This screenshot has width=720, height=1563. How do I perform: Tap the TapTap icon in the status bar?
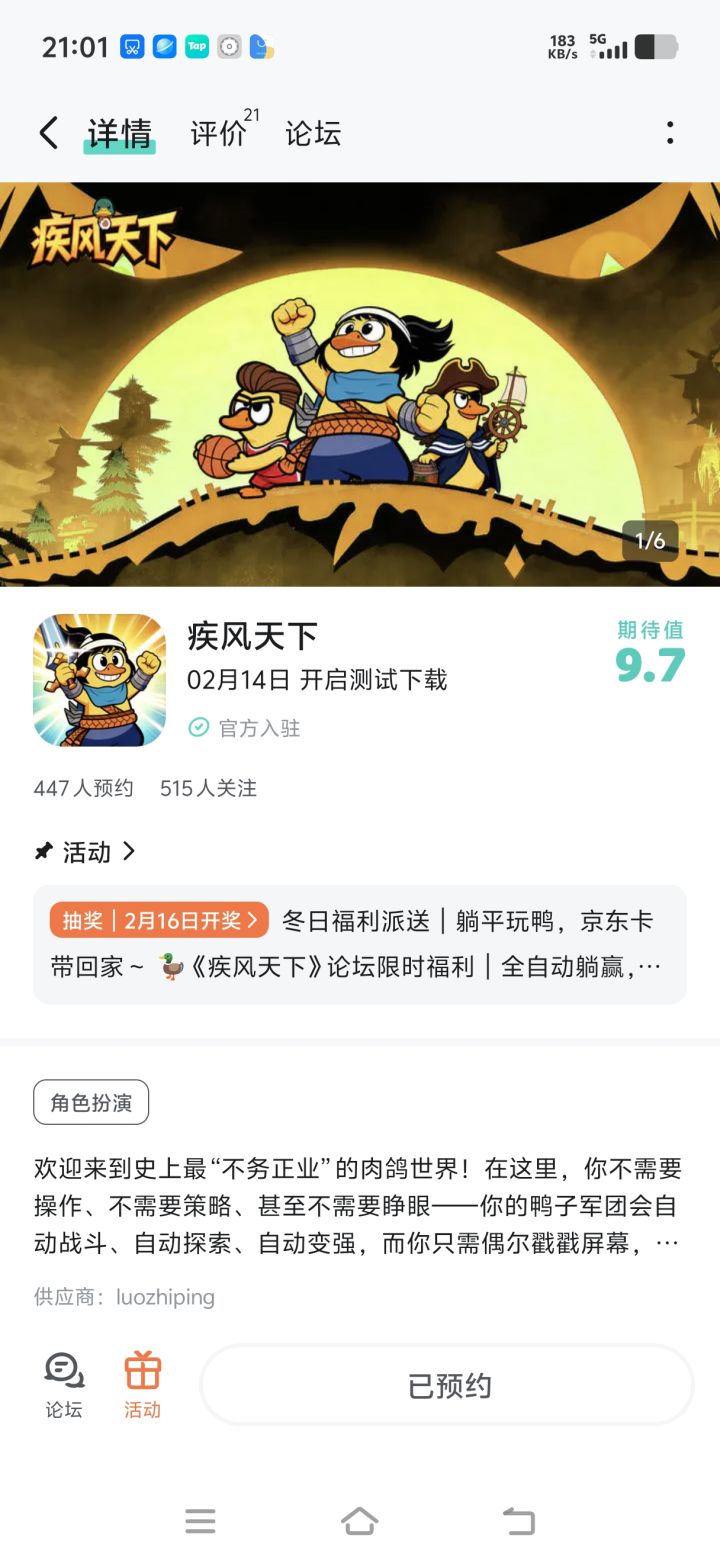(196, 46)
